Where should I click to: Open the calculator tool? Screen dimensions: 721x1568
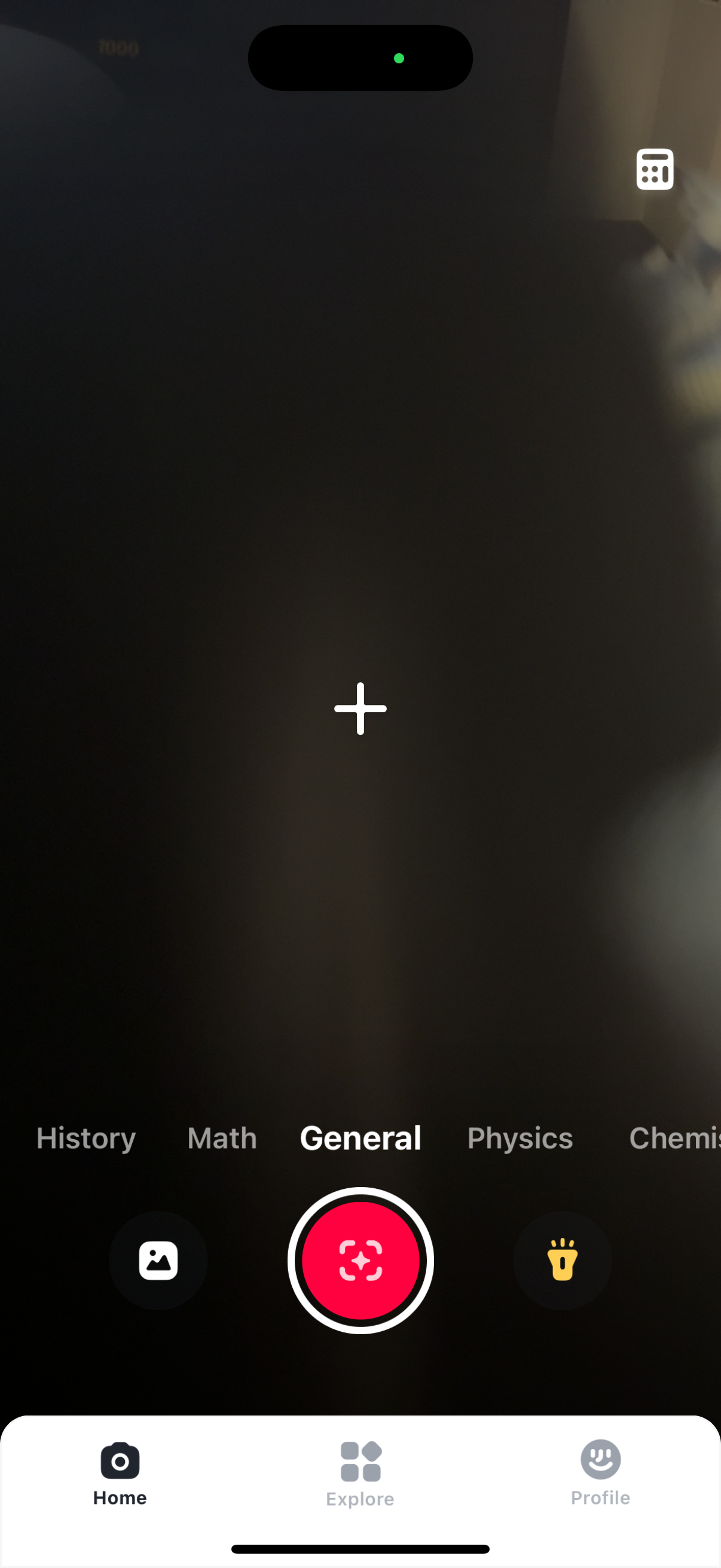click(x=655, y=169)
